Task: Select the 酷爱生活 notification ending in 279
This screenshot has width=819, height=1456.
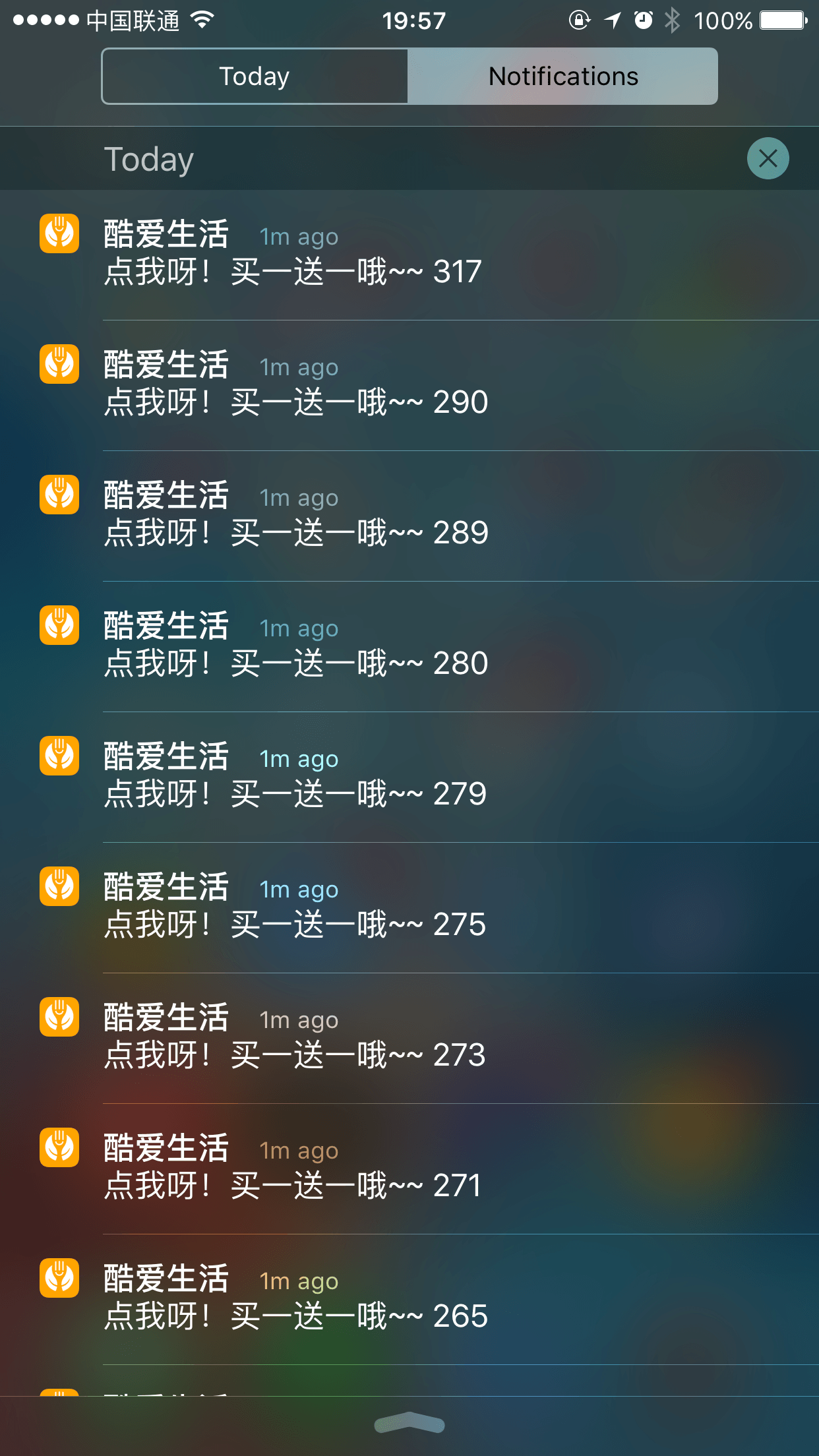Action: tap(409, 777)
